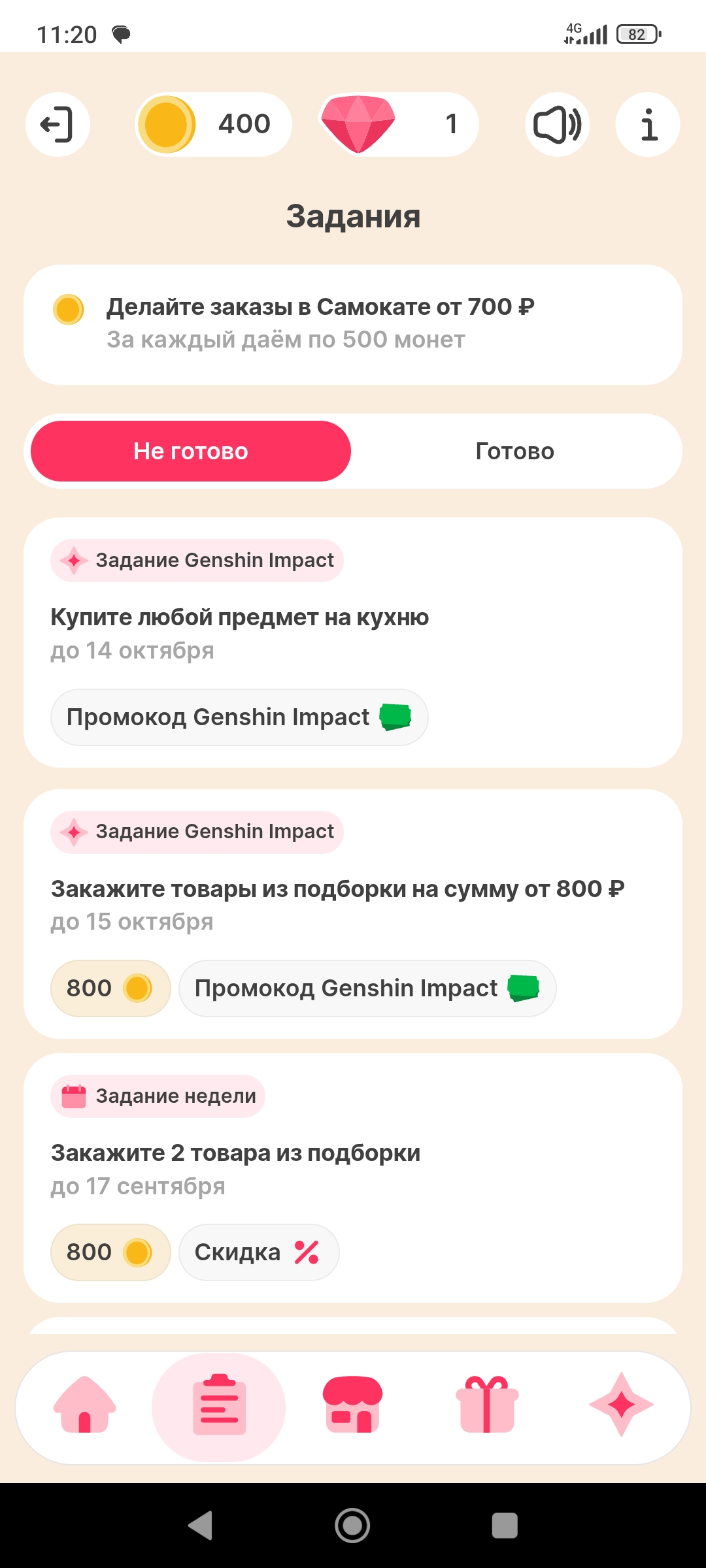Open the gift tab in bottom navigation
The width and height of the screenshot is (706, 1568).
(x=487, y=1405)
